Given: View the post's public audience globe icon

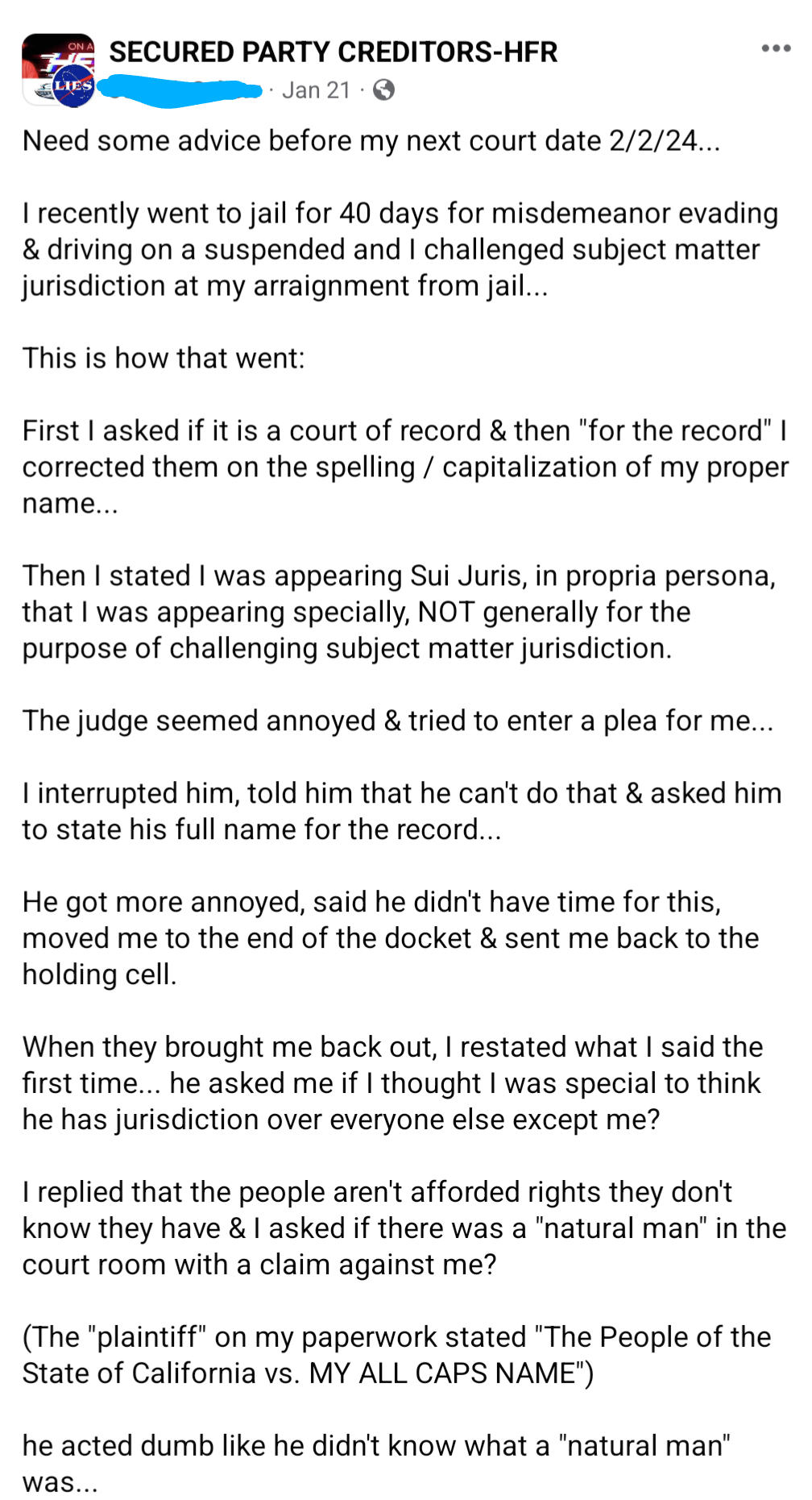Looking at the screenshot, I should (384, 90).
